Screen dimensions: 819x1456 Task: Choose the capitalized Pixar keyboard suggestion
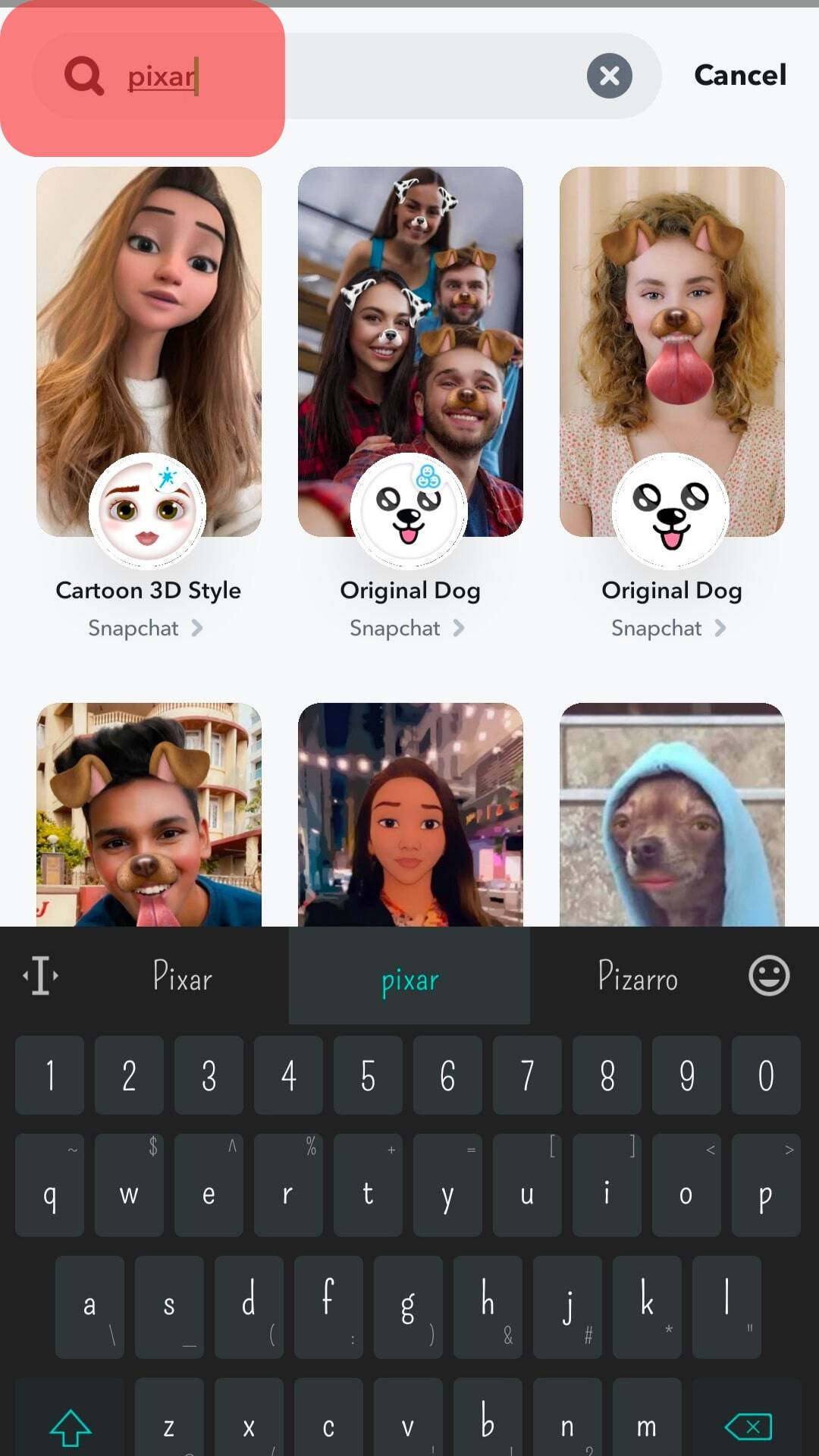182,976
